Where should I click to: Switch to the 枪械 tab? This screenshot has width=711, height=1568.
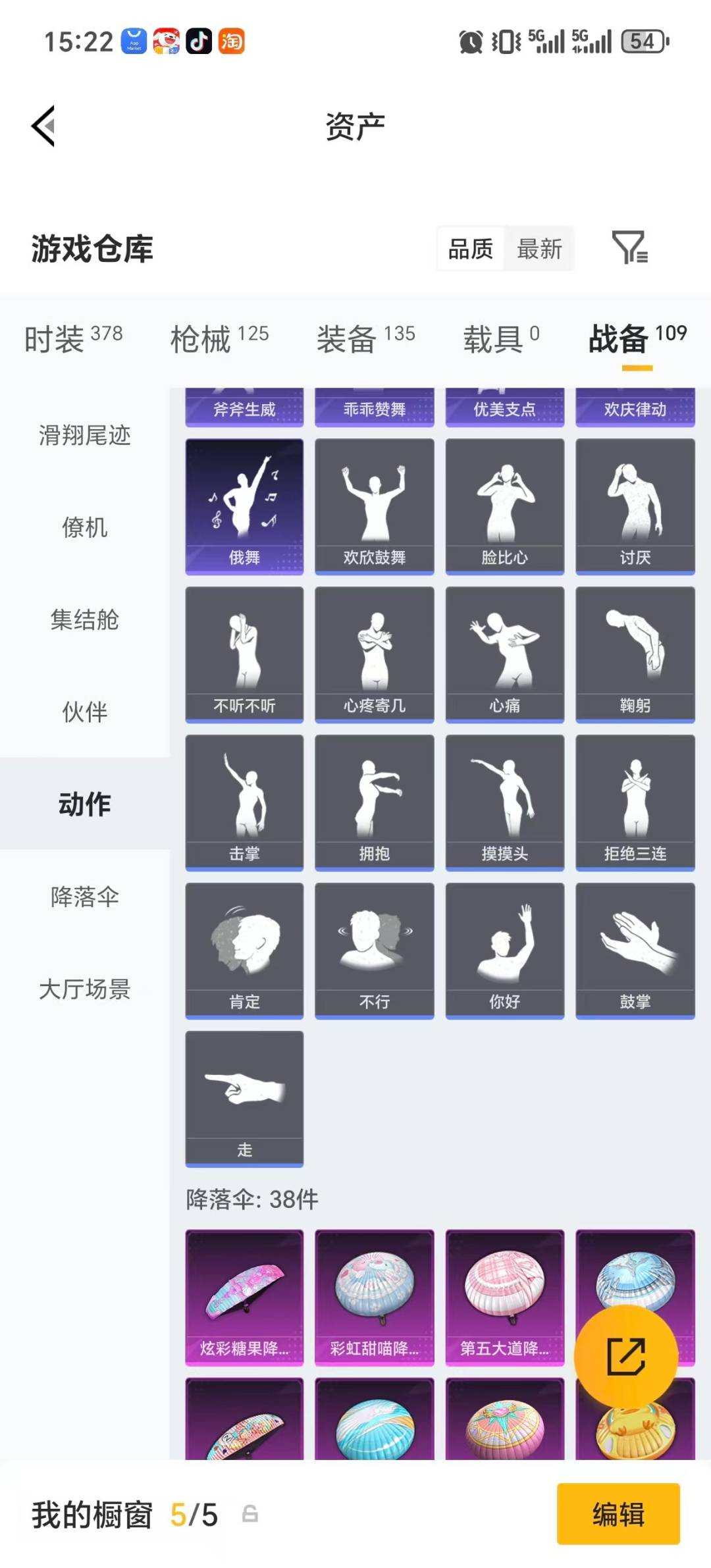(201, 339)
